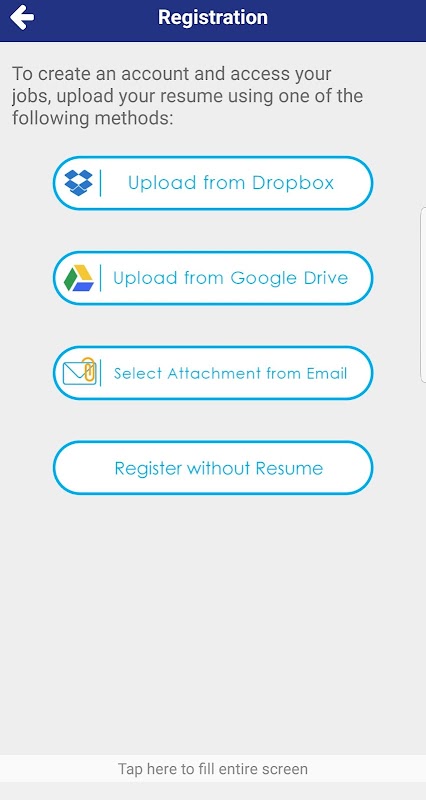The image size is (426, 800).
Task: Register without Resume
Action: pos(213,468)
